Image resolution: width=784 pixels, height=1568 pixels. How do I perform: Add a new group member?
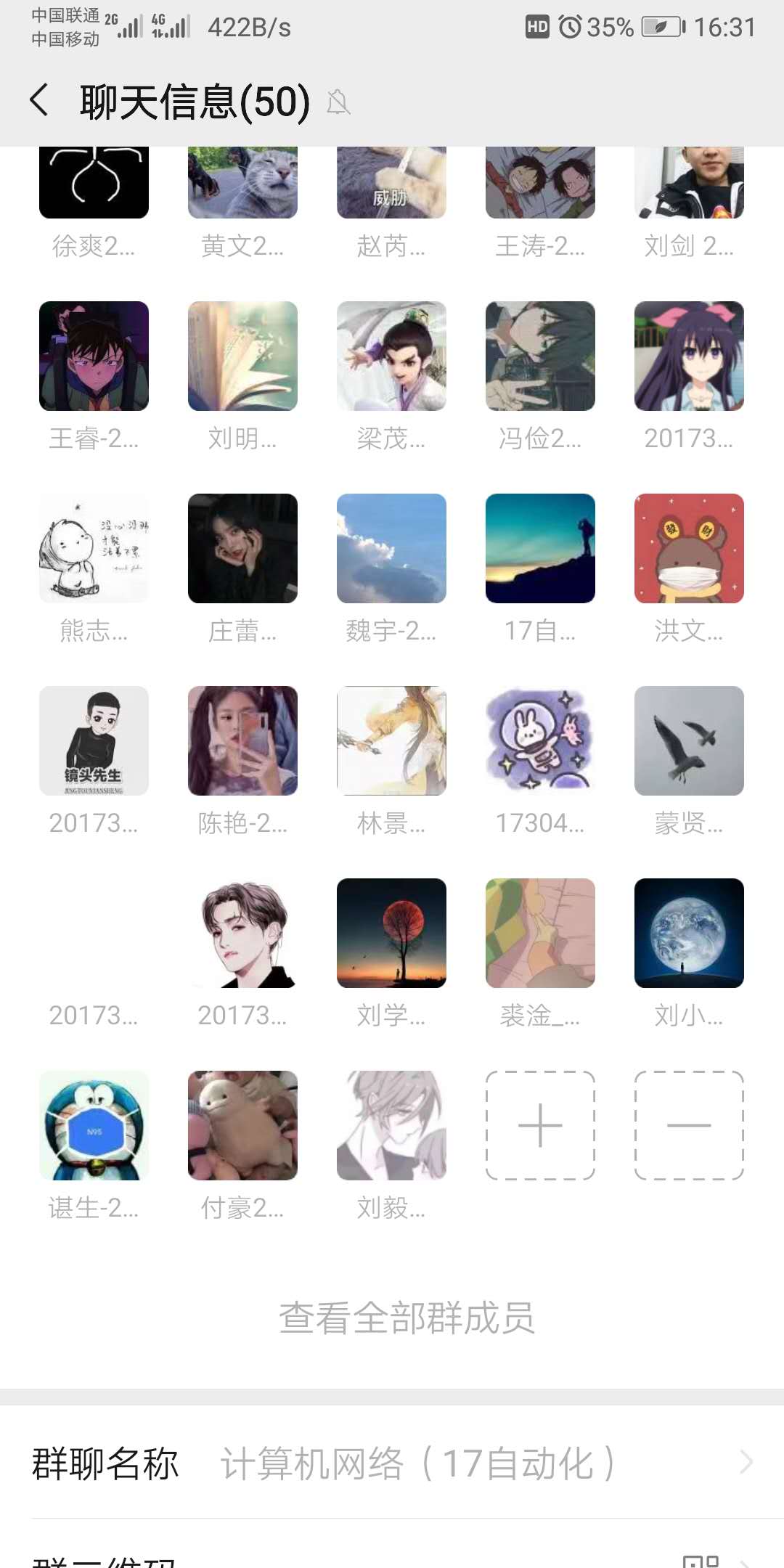[x=540, y=1125]
